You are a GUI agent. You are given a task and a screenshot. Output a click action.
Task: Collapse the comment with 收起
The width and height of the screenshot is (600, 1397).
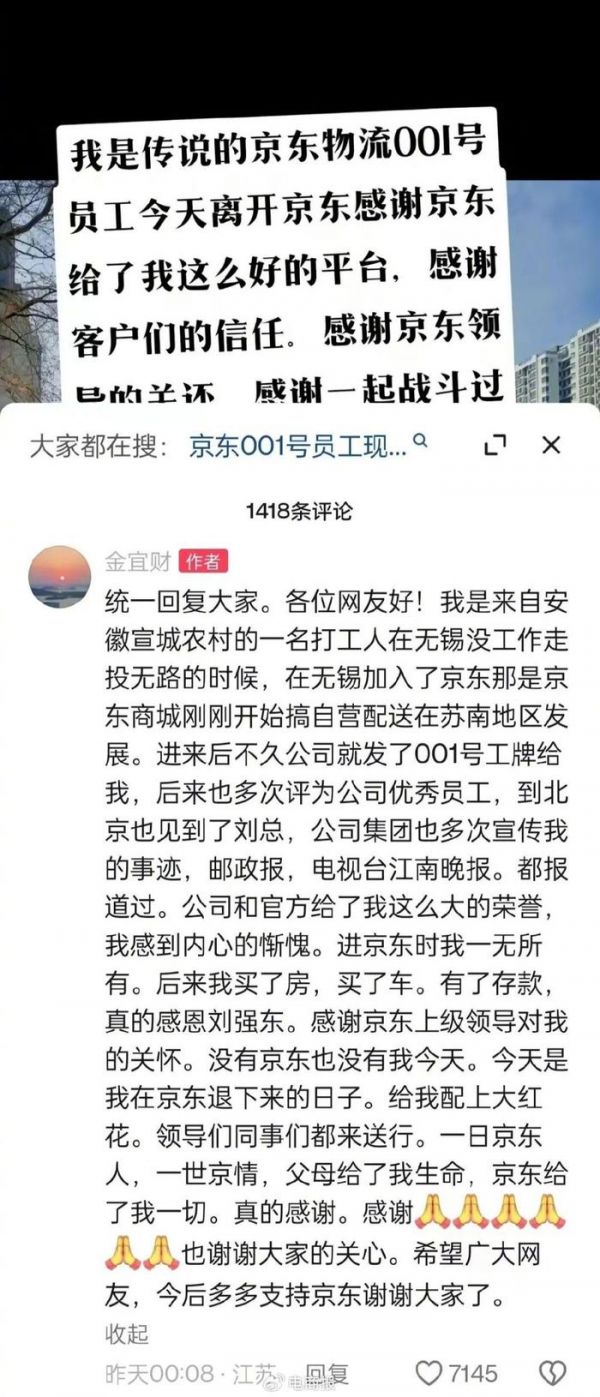[x=127, y=1334]
